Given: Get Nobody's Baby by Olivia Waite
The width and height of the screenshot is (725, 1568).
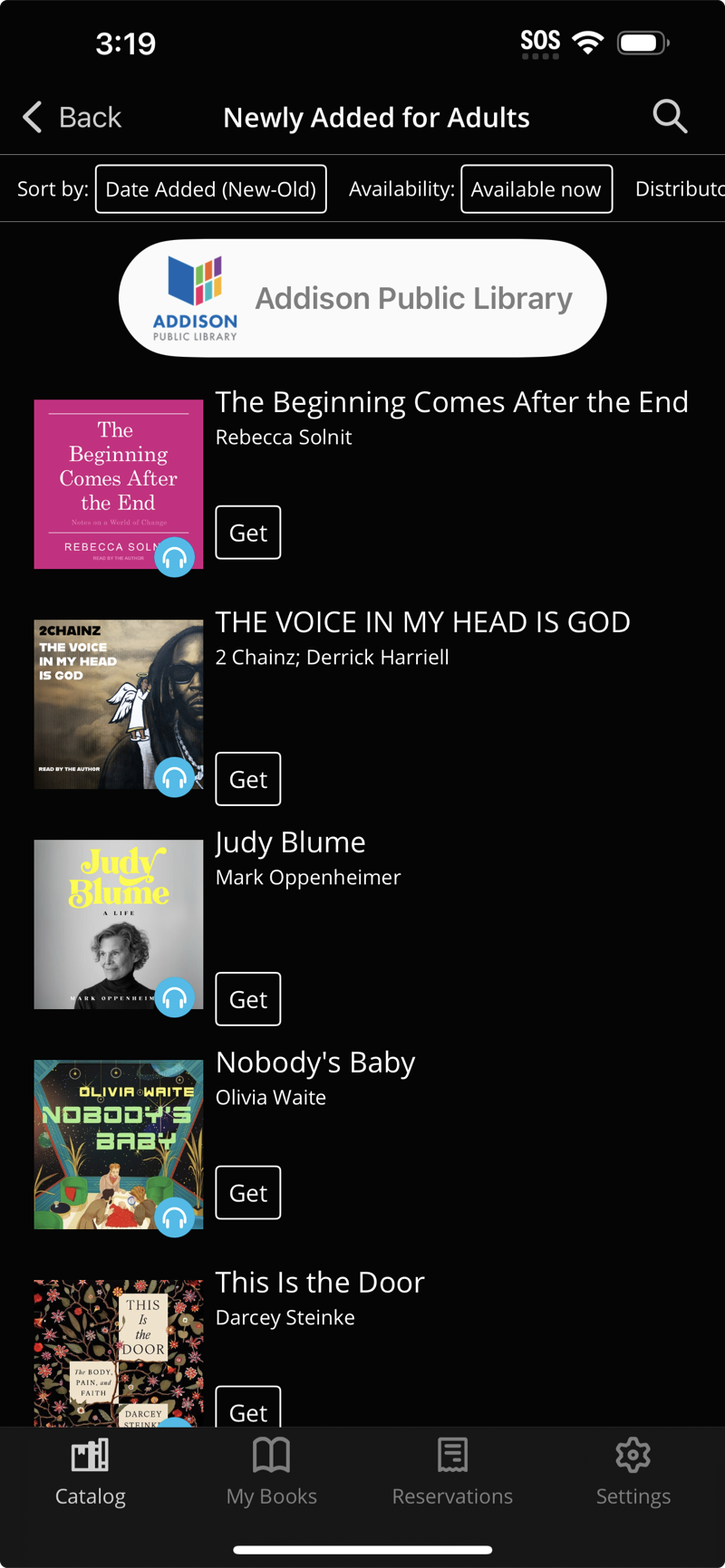Looking at the screenshot, I should click(x=247, y=1193).
